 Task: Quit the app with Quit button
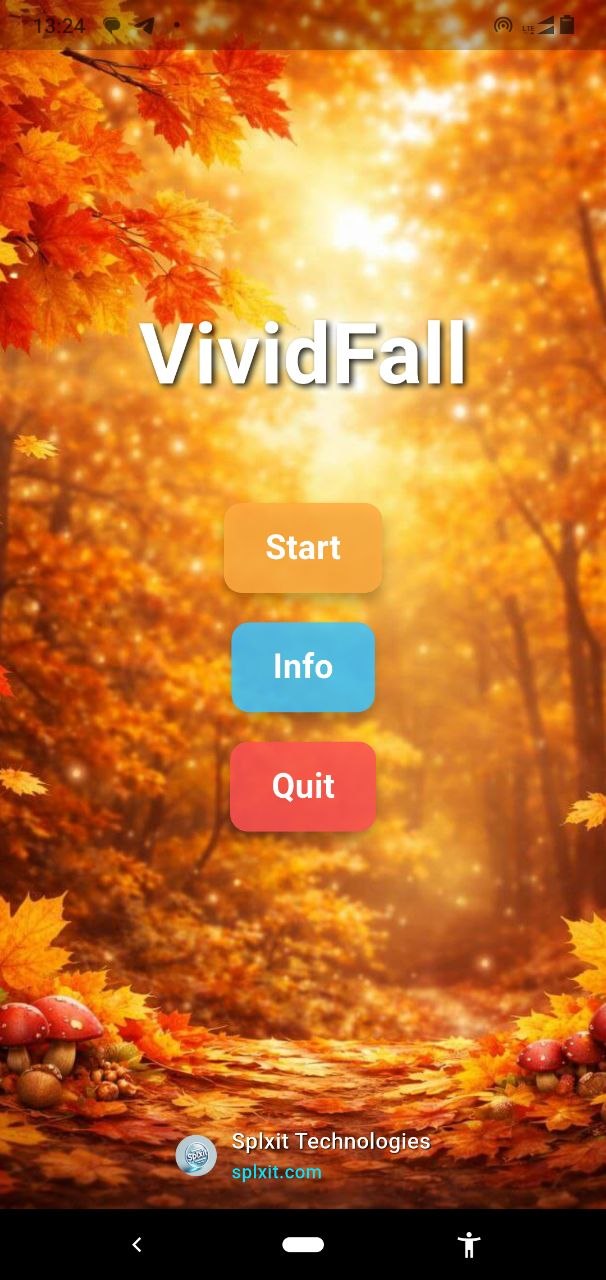pos(303,786)
